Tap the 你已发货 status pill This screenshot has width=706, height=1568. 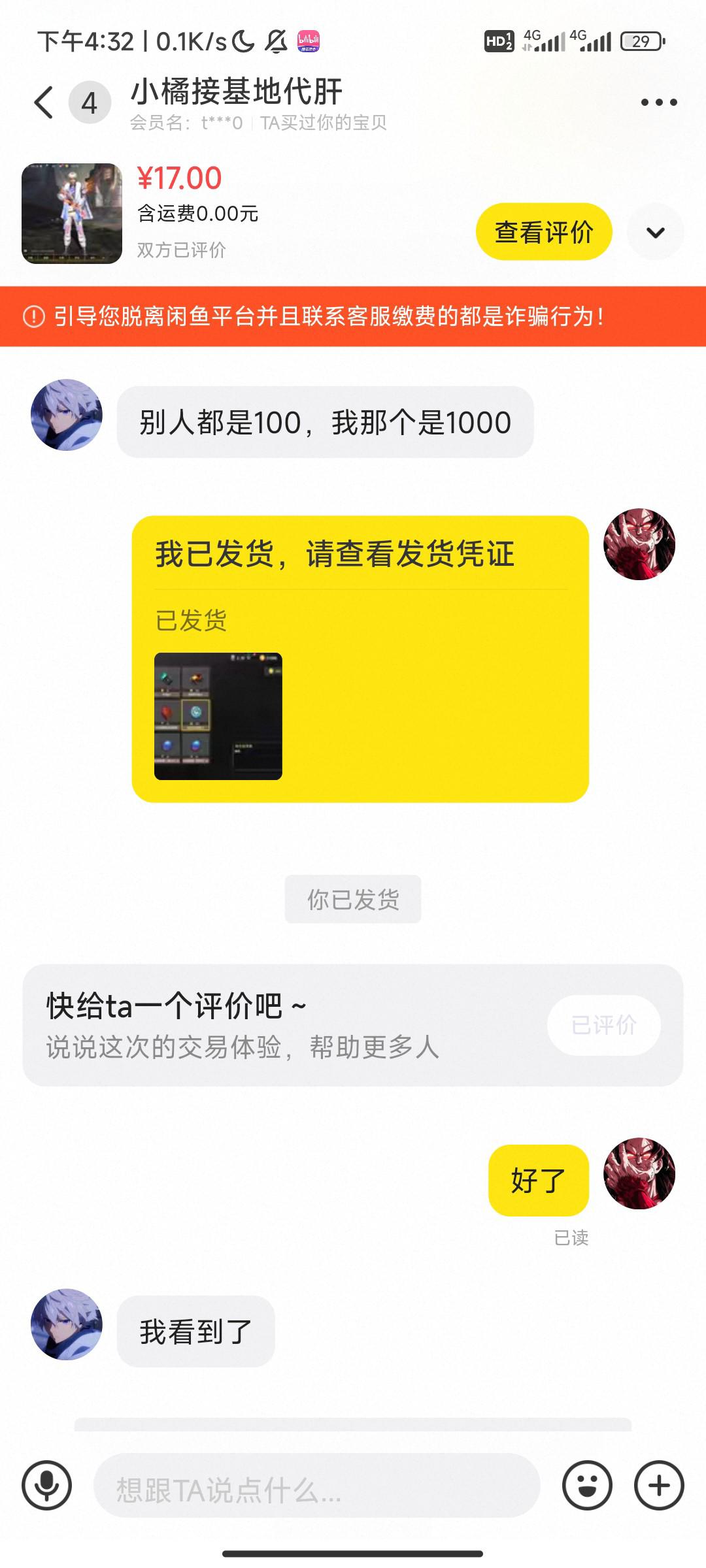coord(352,898)
